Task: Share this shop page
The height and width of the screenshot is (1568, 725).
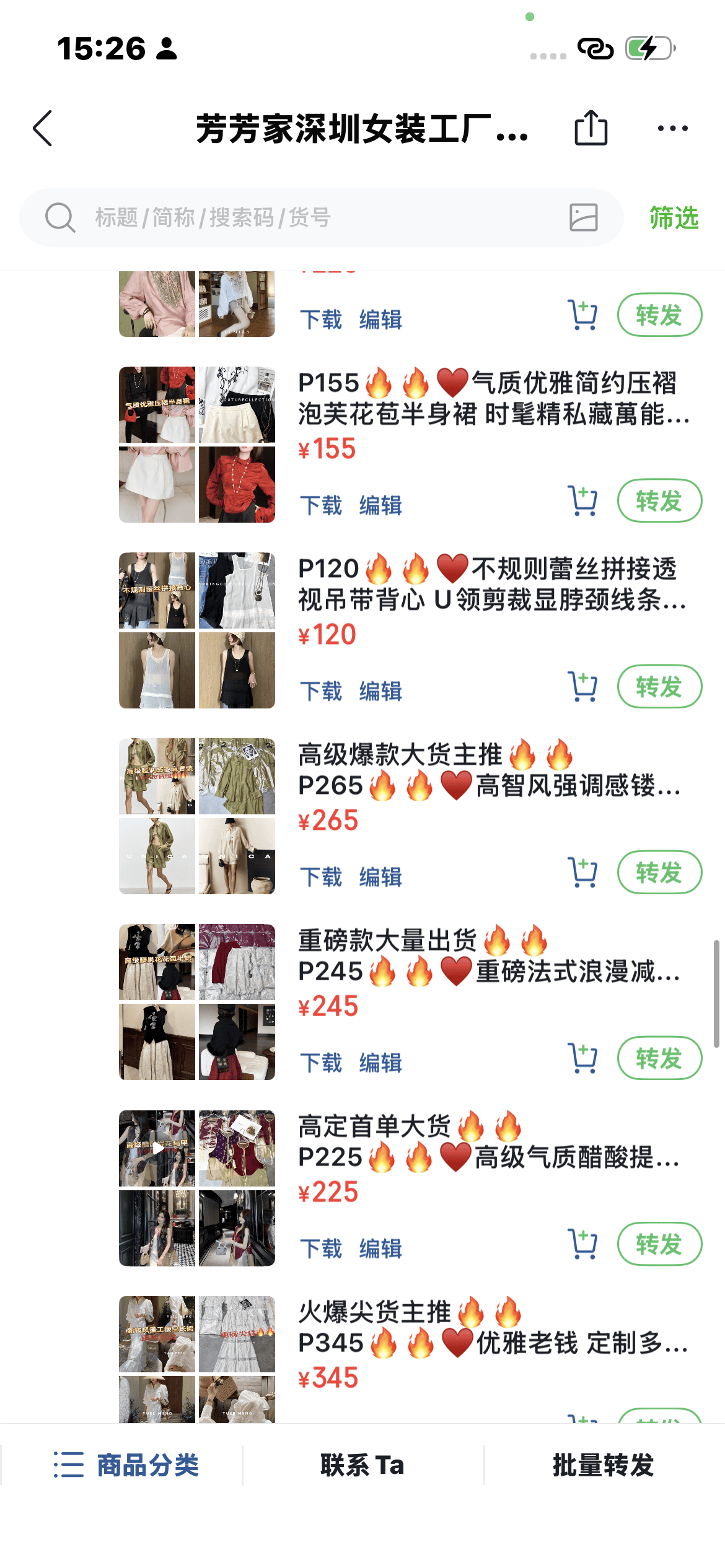Action: 591,128
